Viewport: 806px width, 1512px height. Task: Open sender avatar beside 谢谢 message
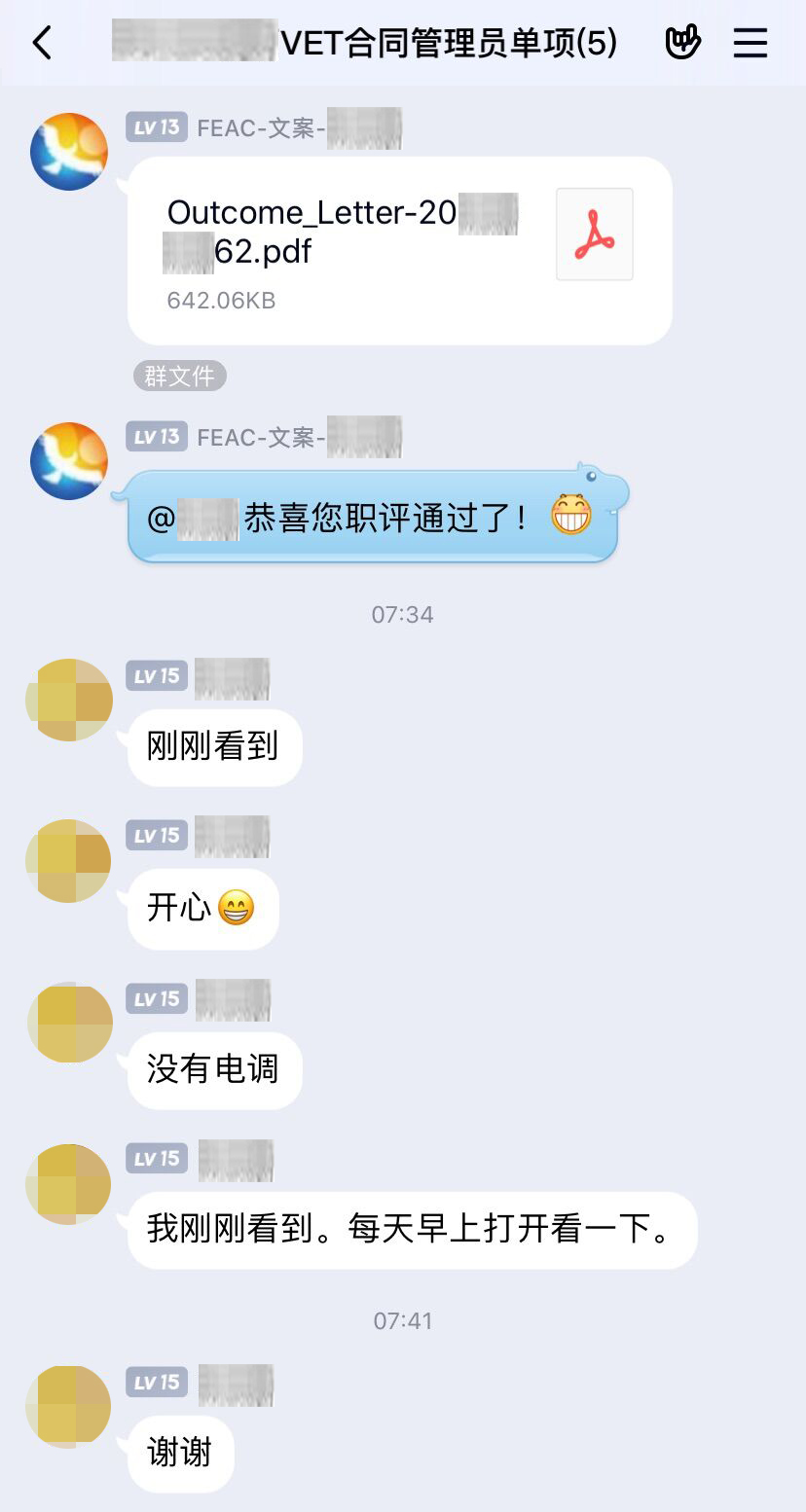(69, 1406)
